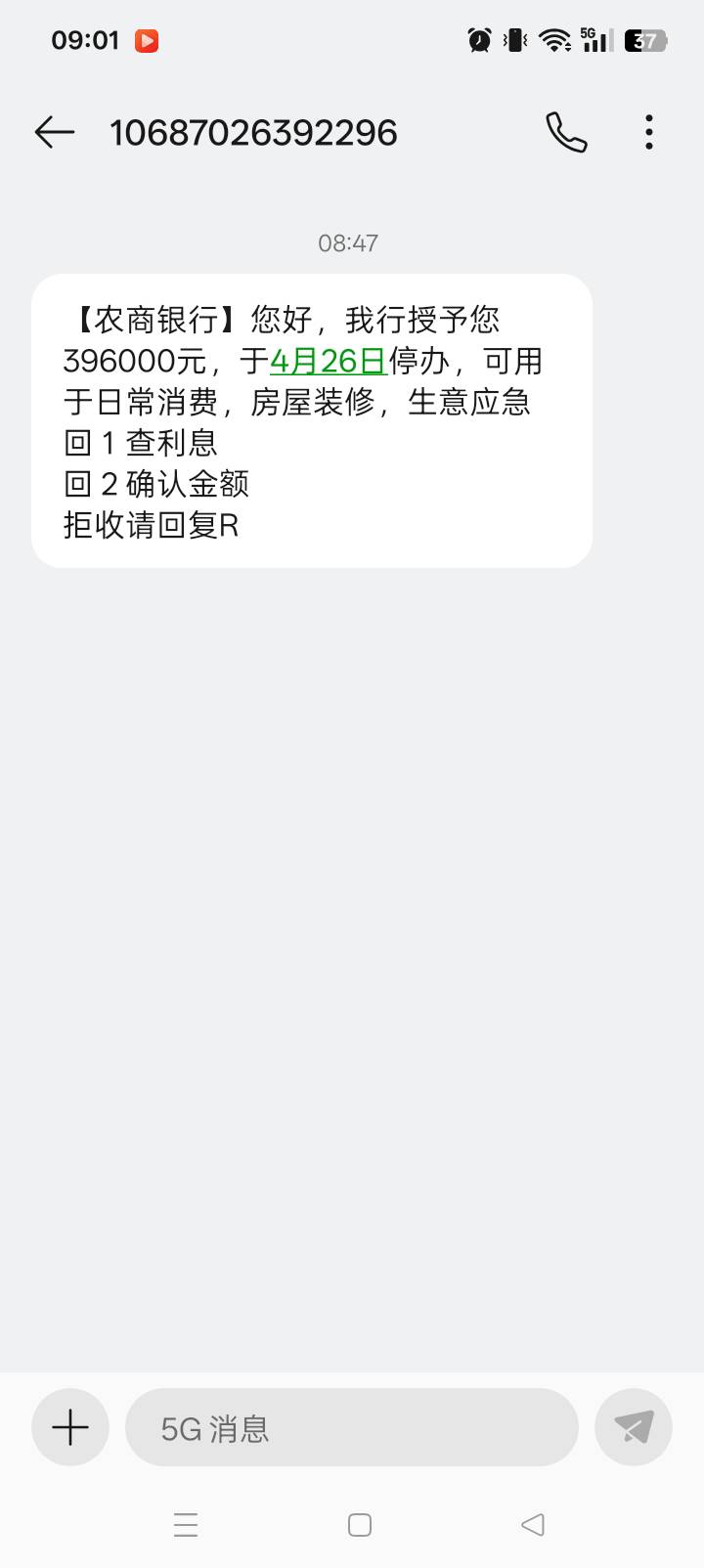Tap the system home button

click(x=360, y=1525)
